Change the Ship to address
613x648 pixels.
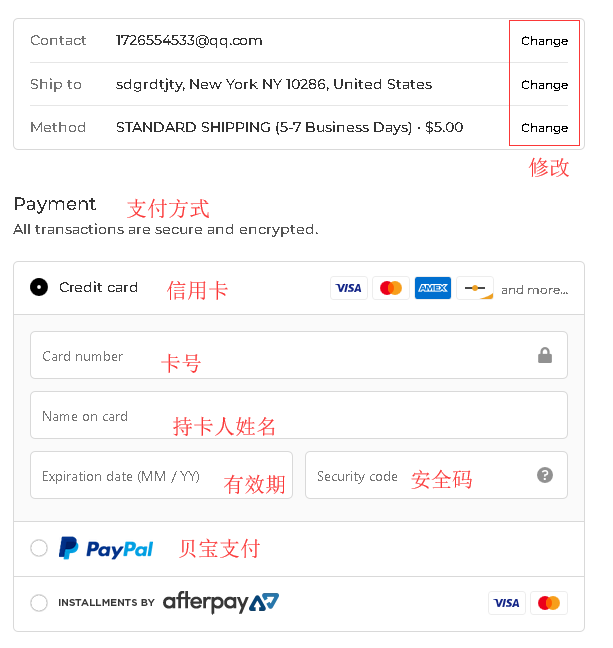point(544,85)
